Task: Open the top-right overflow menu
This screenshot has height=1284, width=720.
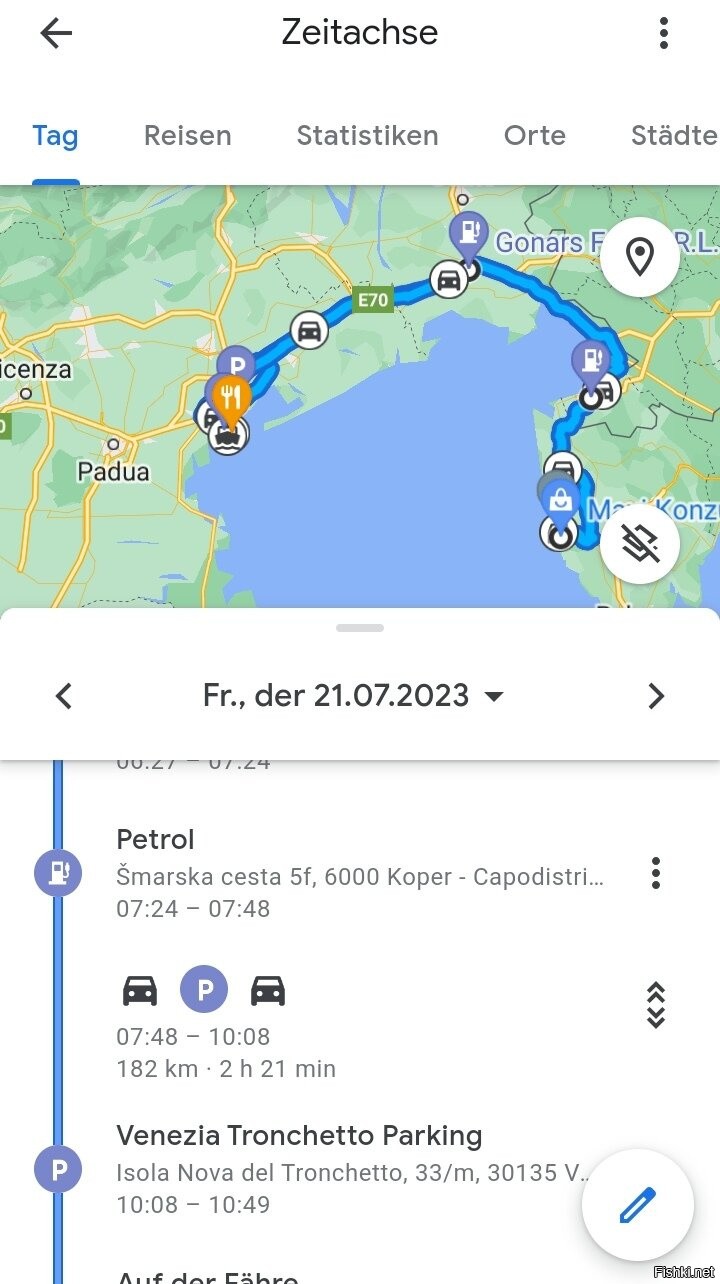Action: click(663, 34)
